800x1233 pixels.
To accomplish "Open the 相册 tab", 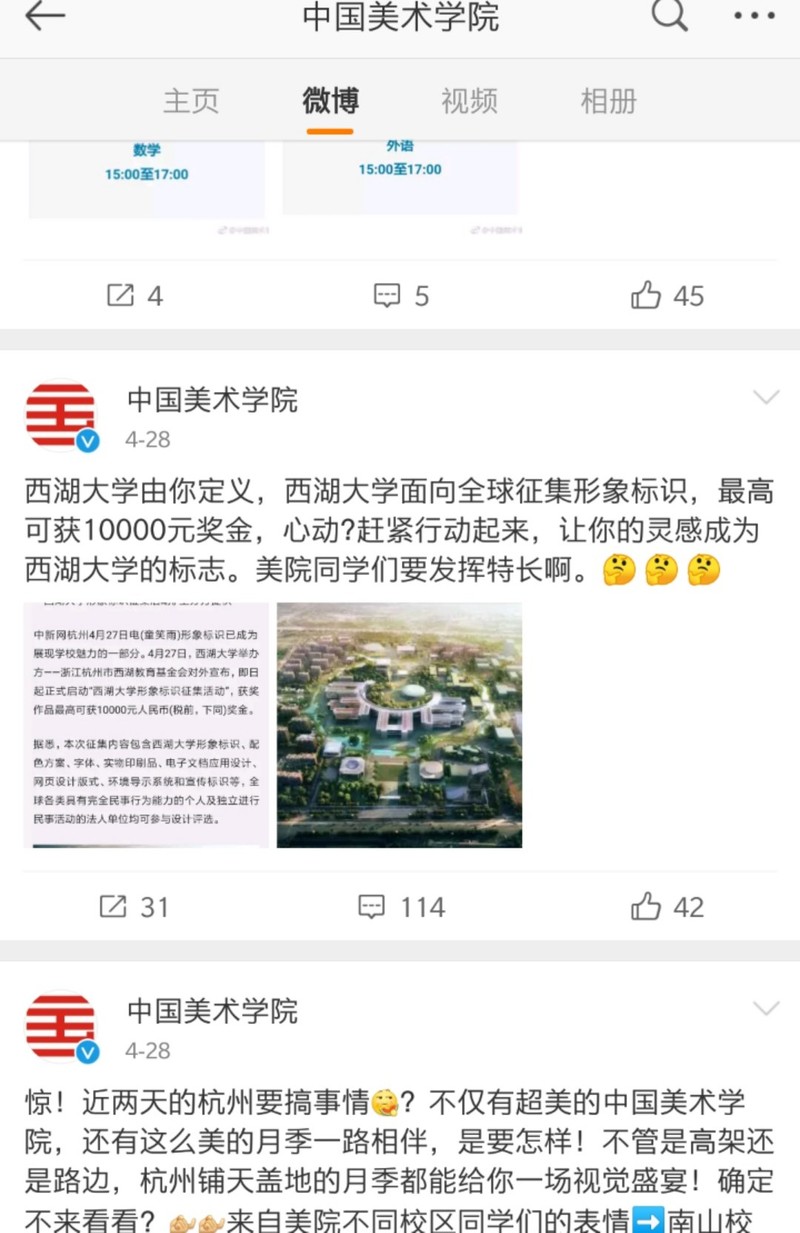I will (607, 101).
